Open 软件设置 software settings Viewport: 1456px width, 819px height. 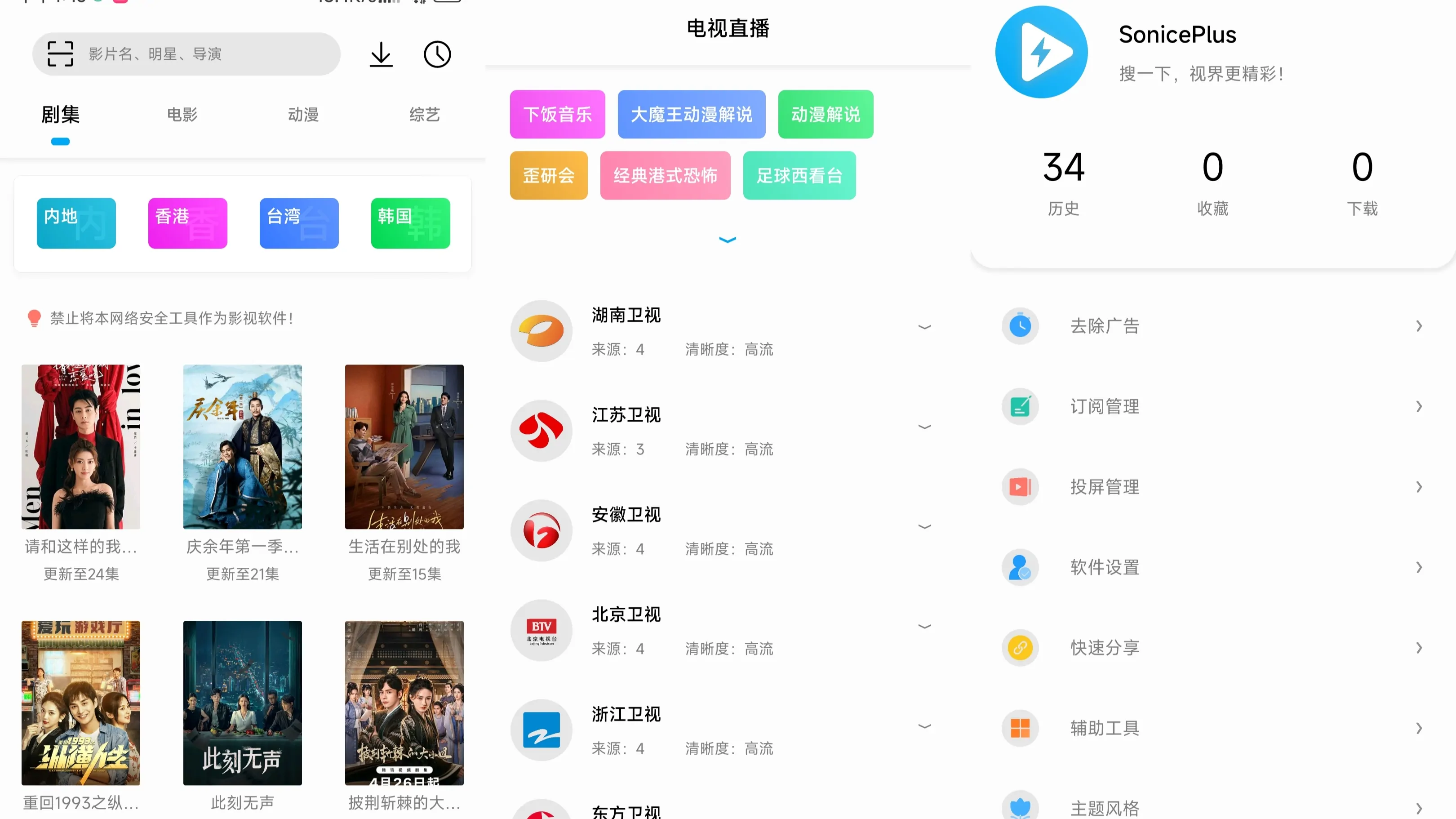coord(1212,567)
